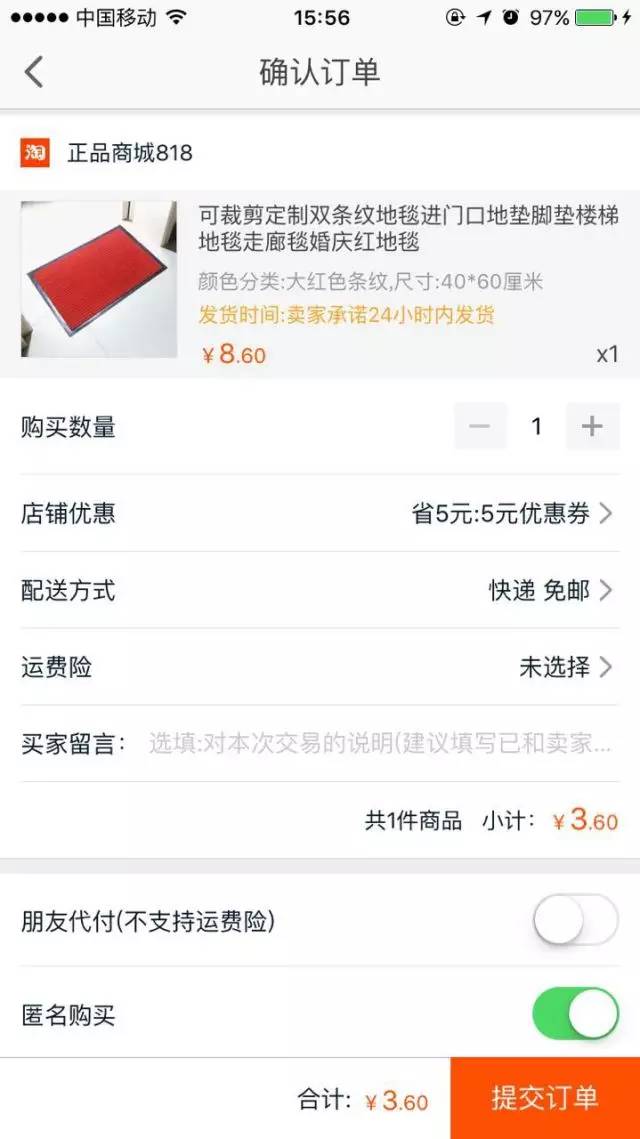640x1139 pixels.
Task: Tap the 买家留言 message field
Action: pyautogui.click(x=380, y=744)
